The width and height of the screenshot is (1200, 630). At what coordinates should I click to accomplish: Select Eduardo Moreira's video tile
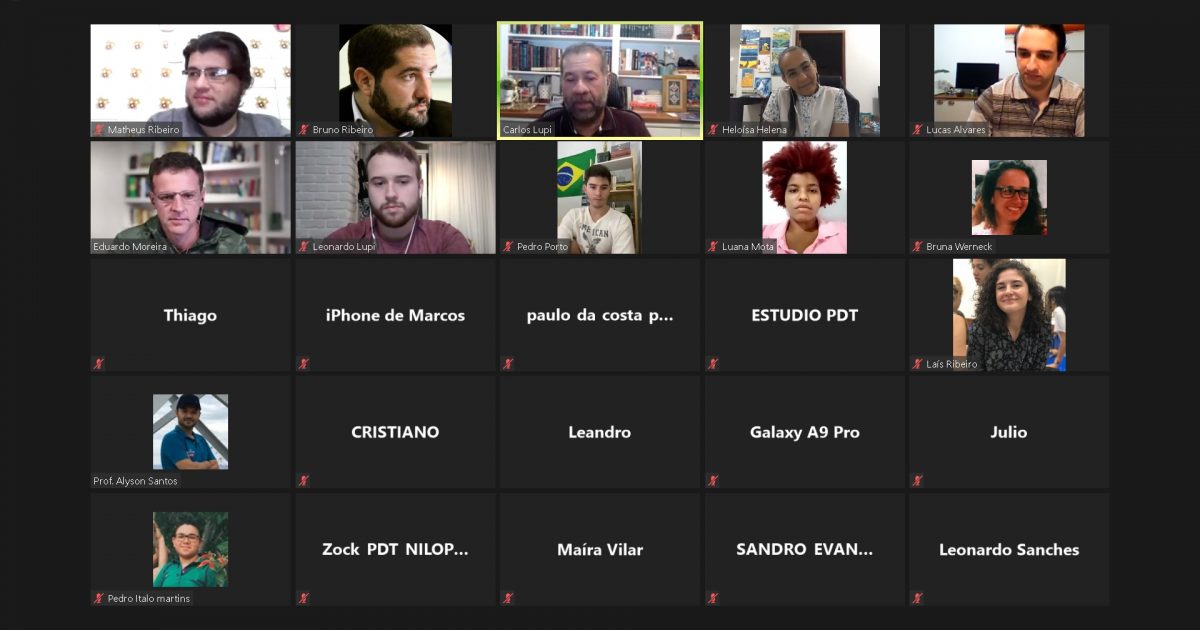pos(190,197)
